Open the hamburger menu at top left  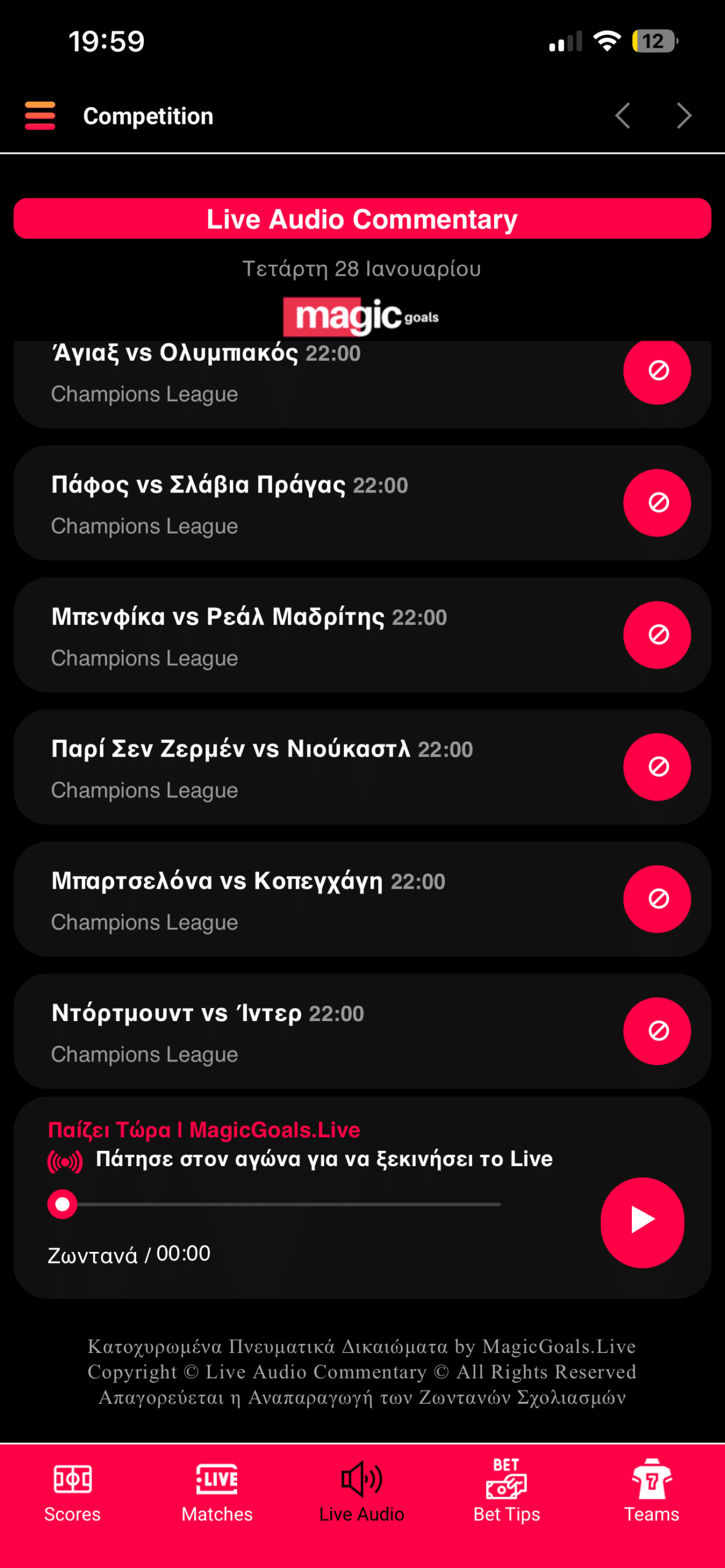(x=40, y=115)
